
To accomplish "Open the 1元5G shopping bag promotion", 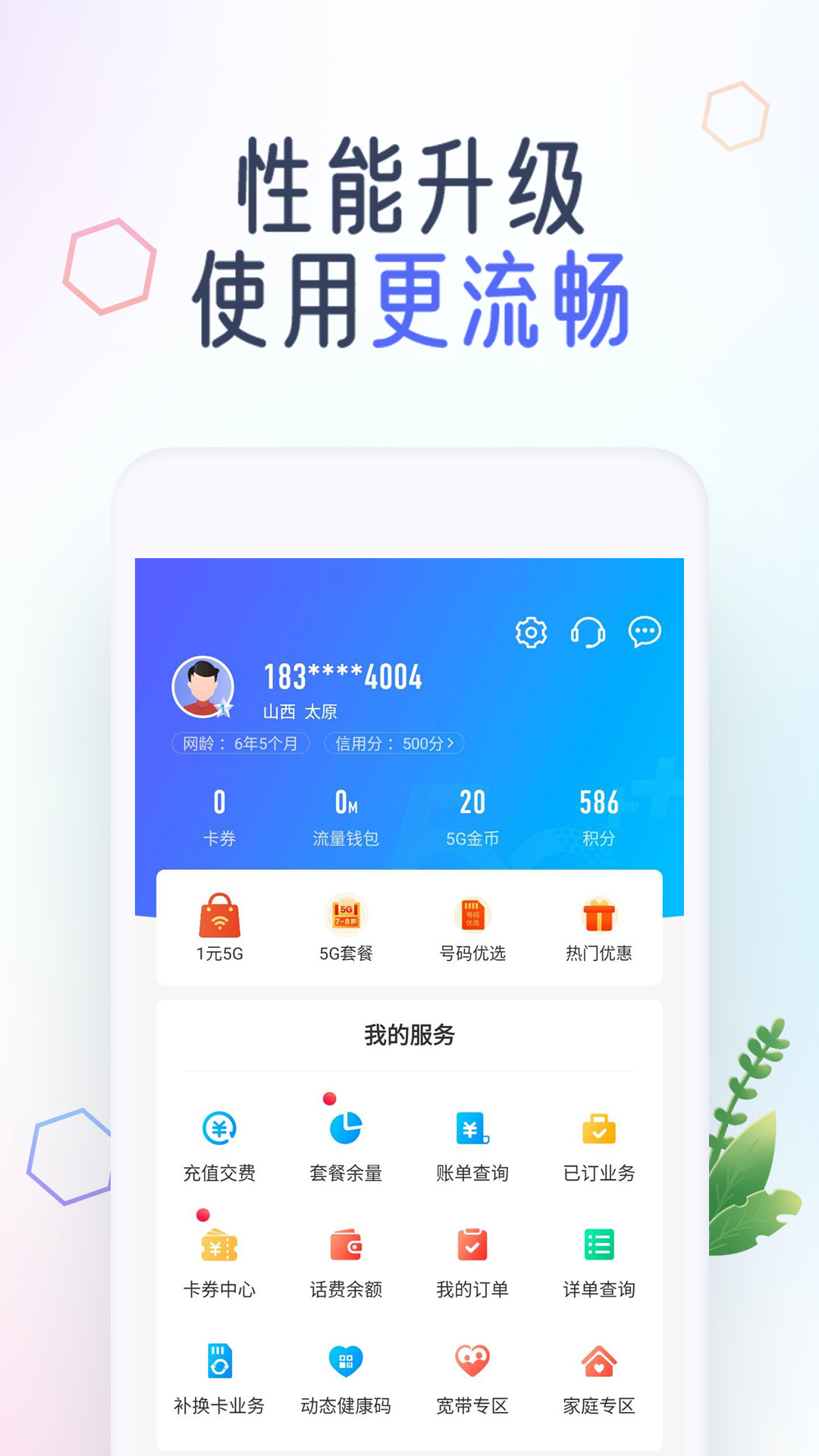I will tap(219, 916).
